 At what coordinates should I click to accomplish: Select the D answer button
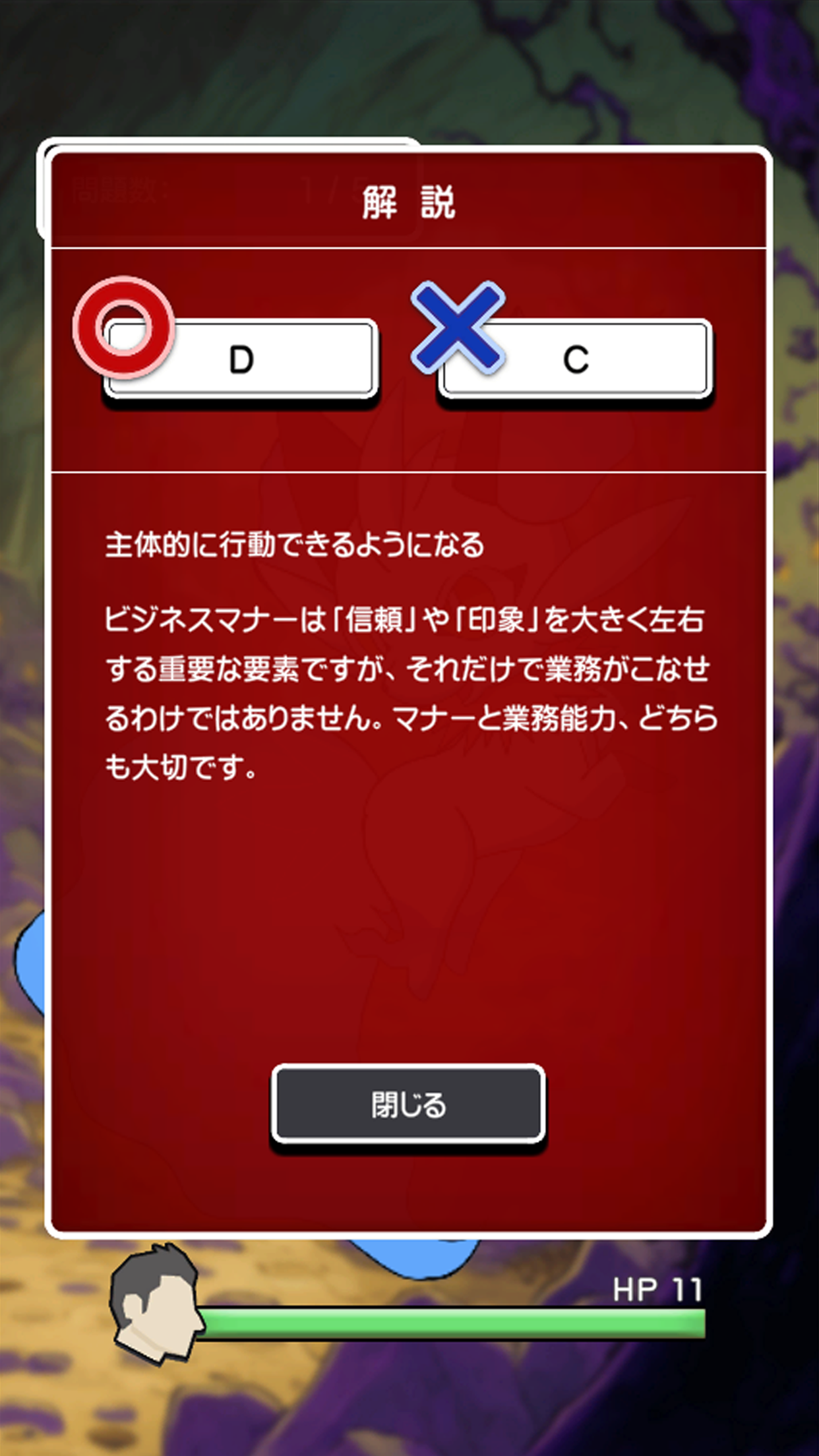(241, 360)
